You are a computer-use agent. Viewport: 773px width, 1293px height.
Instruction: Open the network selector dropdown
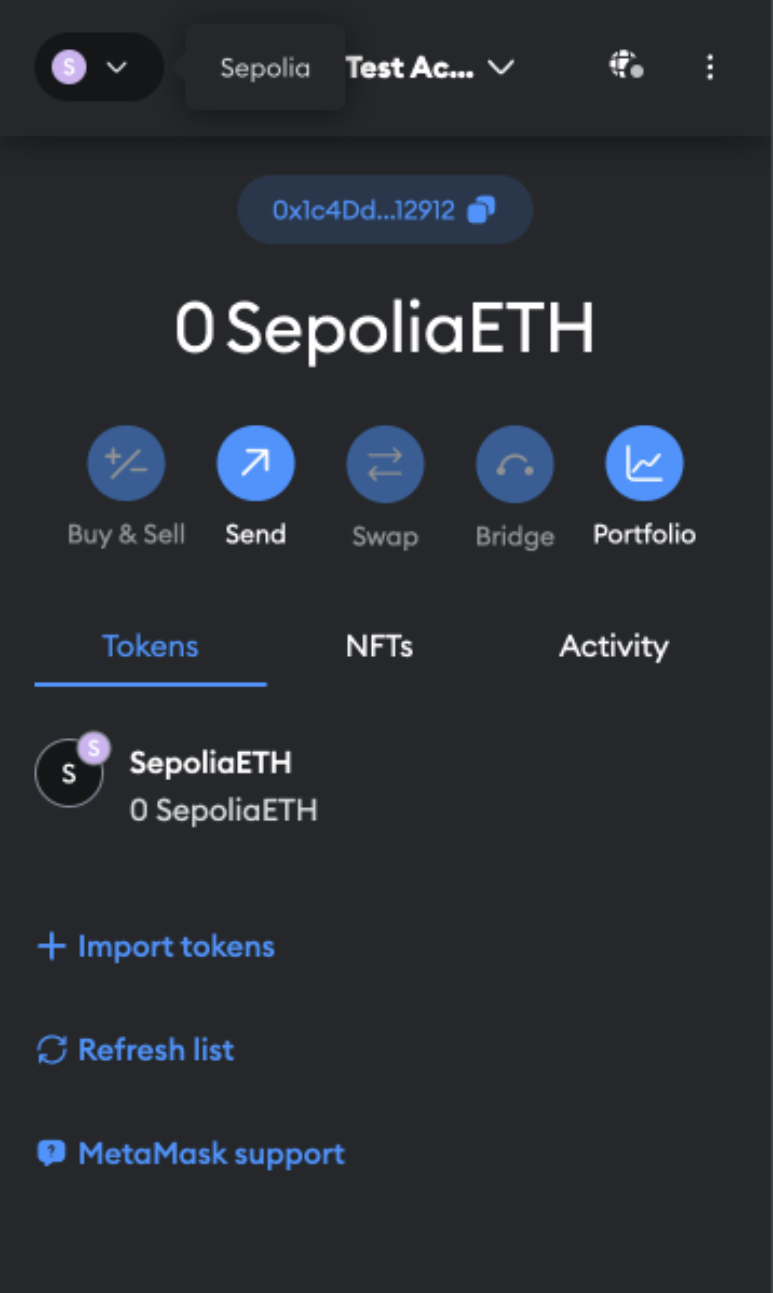[98, 67]
